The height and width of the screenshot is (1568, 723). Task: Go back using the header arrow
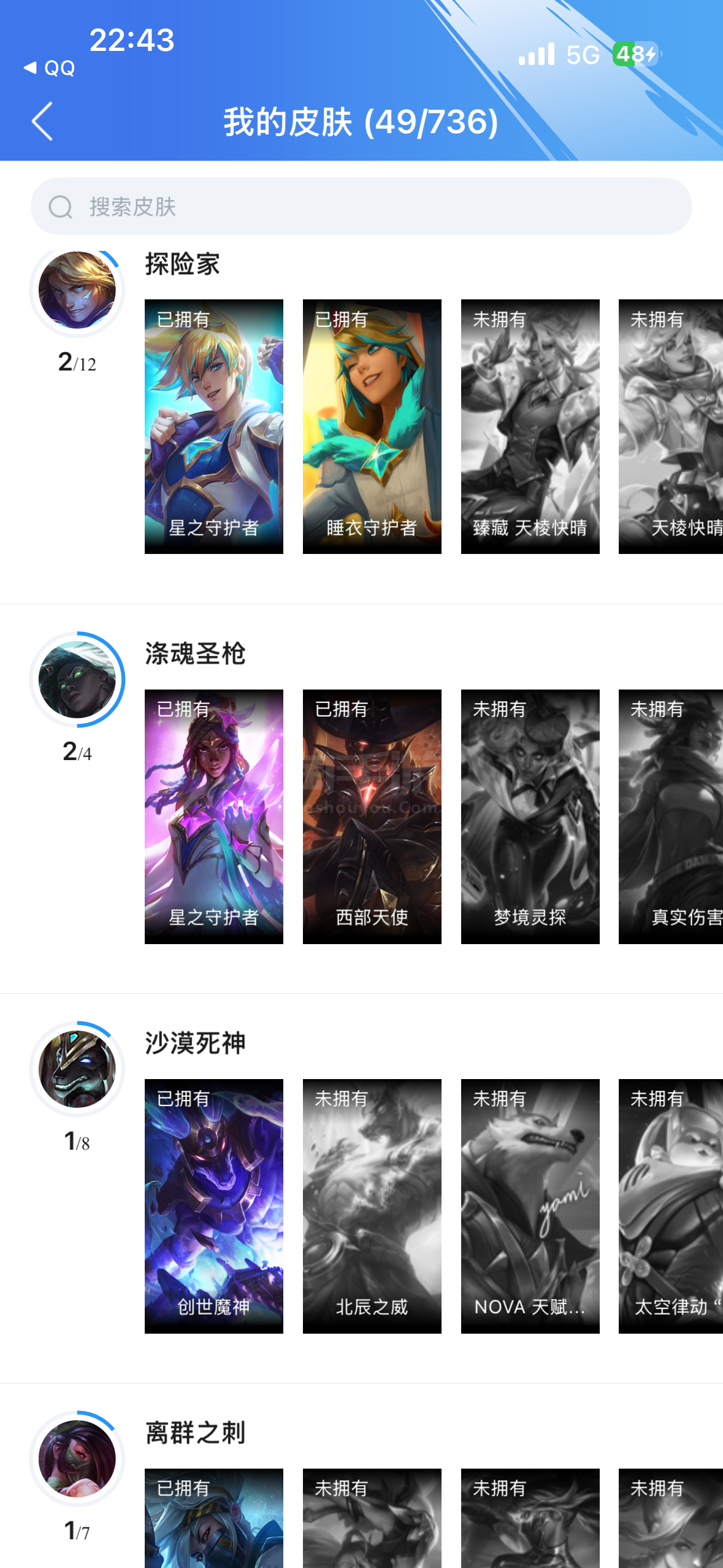coord(42,121)
